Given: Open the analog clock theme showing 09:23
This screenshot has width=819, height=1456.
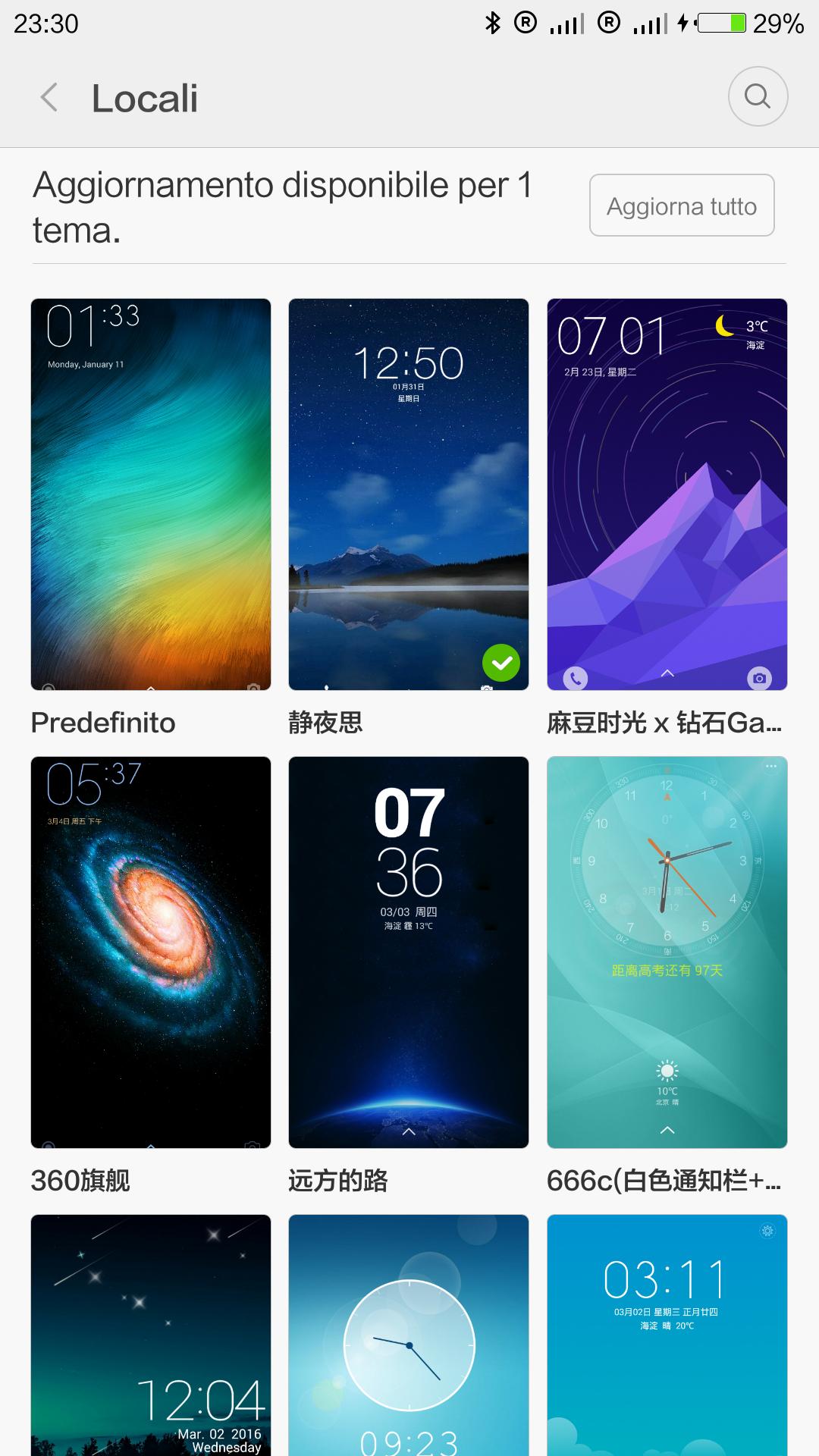Looking at the screenshot, I should 409,1335.
